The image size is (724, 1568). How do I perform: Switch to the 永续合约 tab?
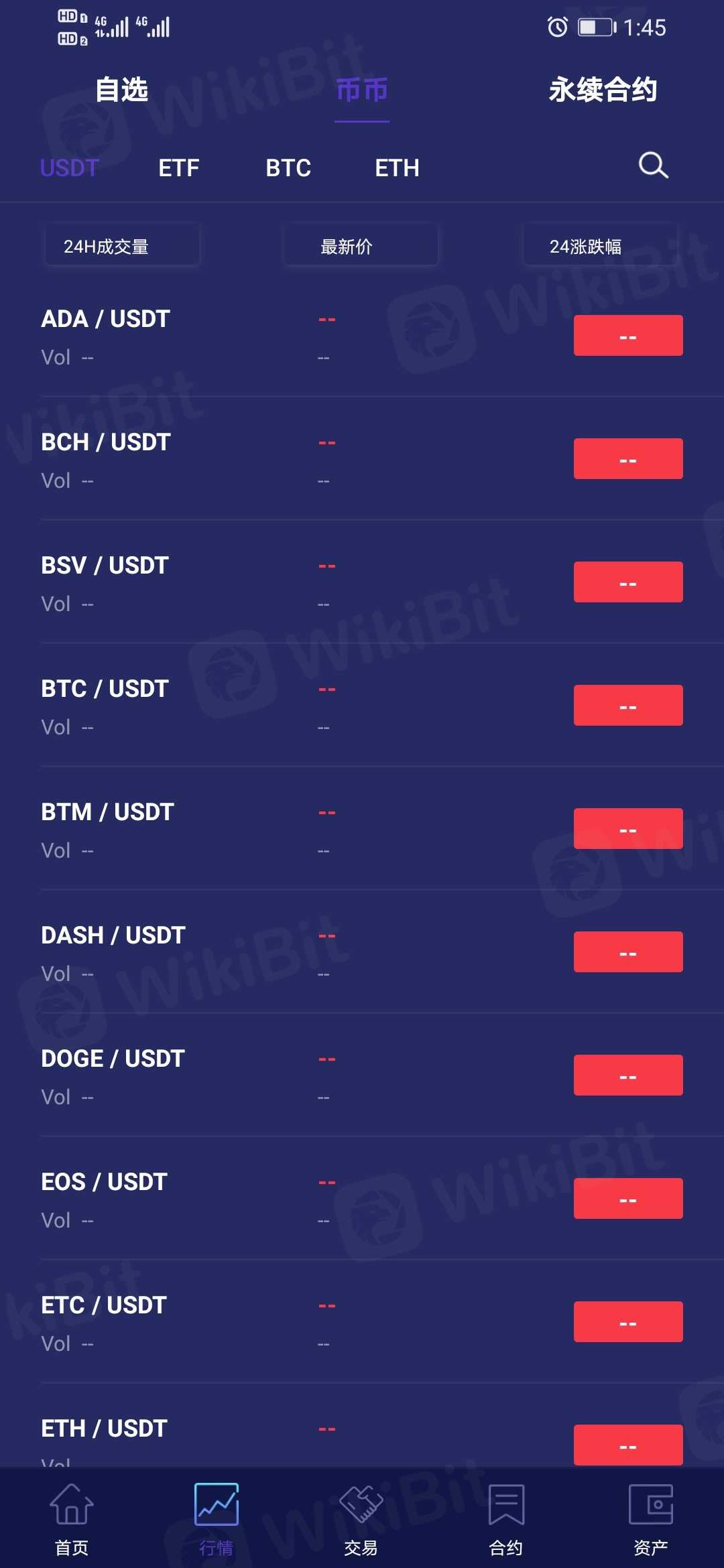tap(602, 90)
